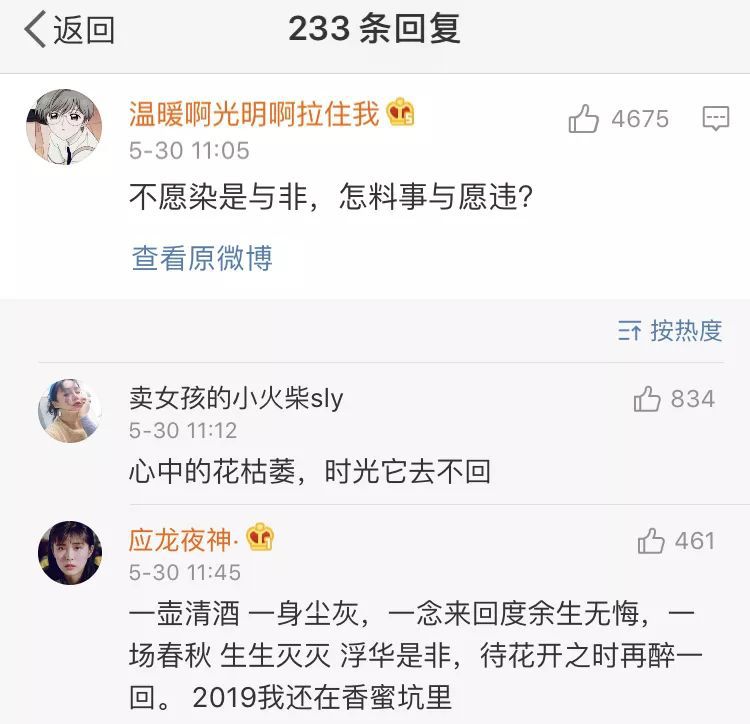Screen dimensions: 750x724
Task: Open 查看原微博 link
Action: (x=202, y=258)
